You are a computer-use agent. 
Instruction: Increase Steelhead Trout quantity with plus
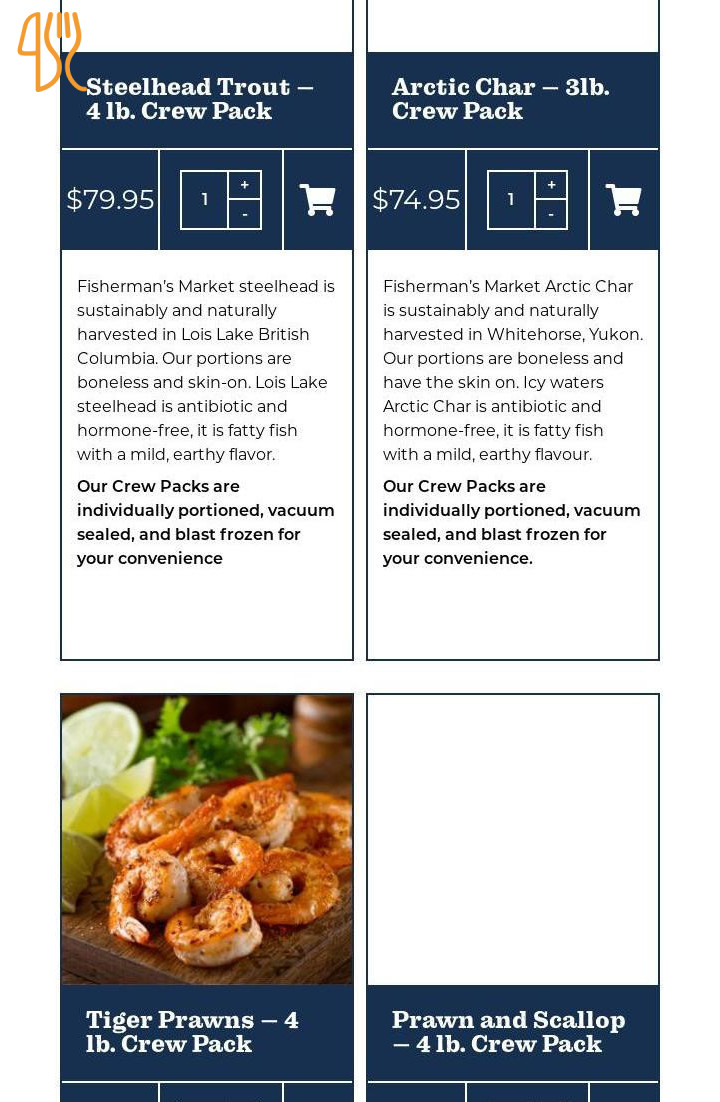[245, 185]
